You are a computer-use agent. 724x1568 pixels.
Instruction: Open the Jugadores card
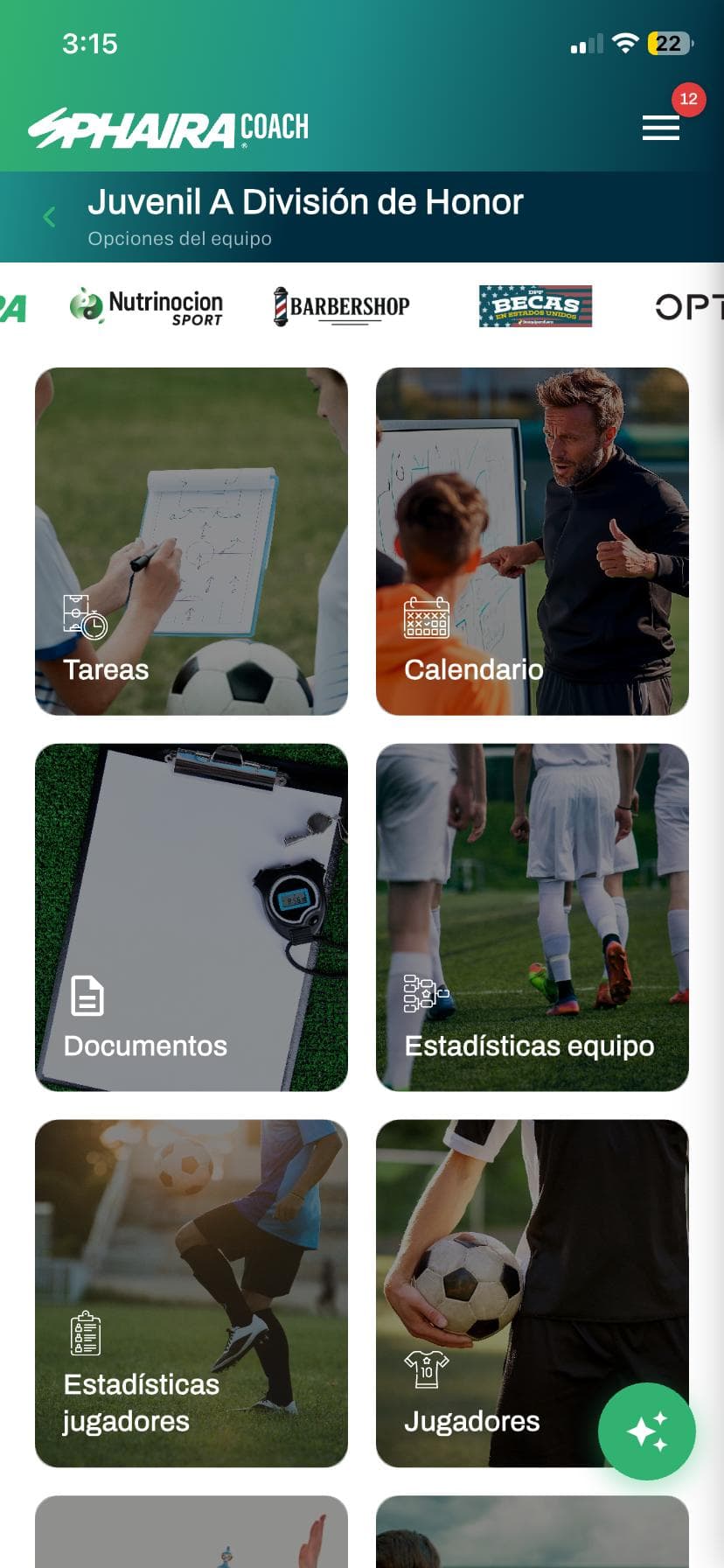[x=490, y=1293]
